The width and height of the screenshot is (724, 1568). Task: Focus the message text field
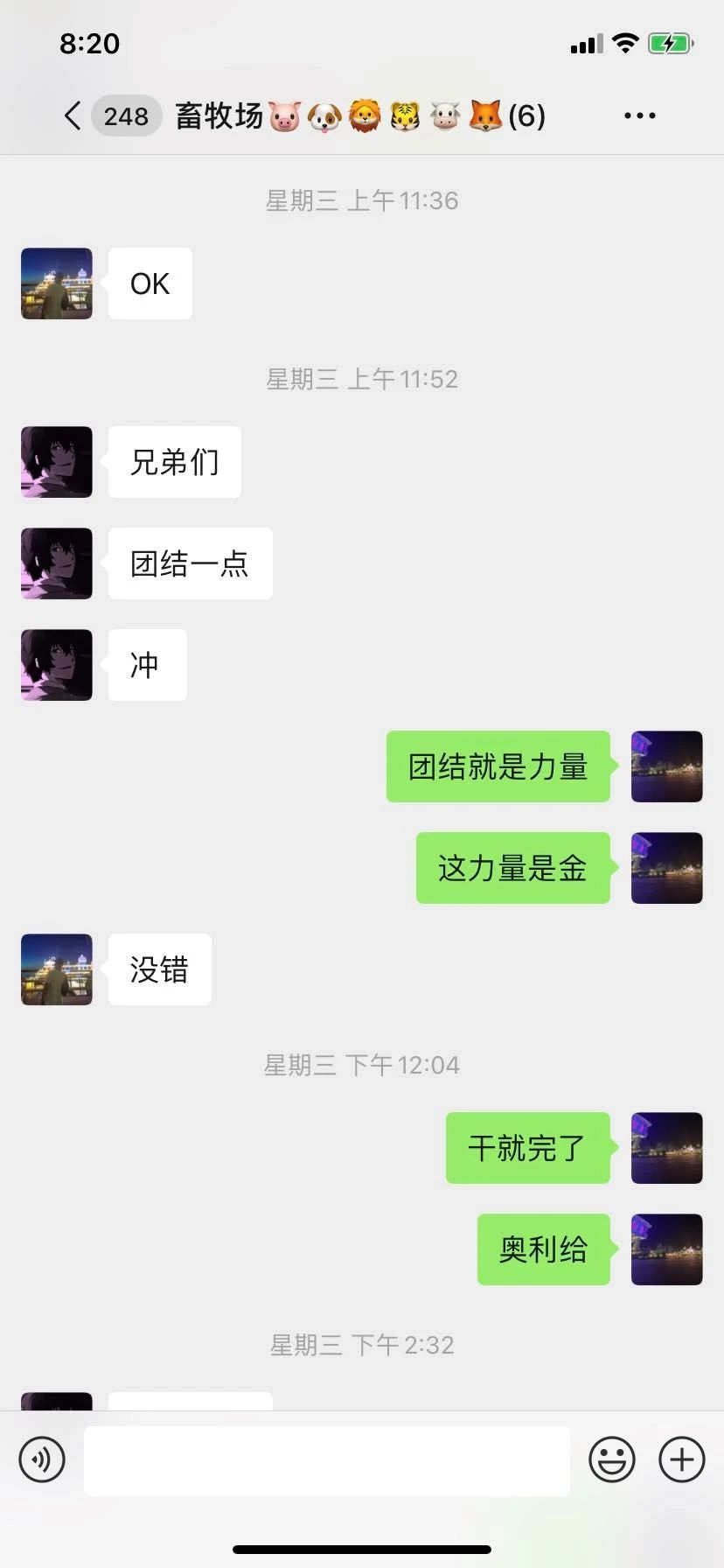point(326,1459)
